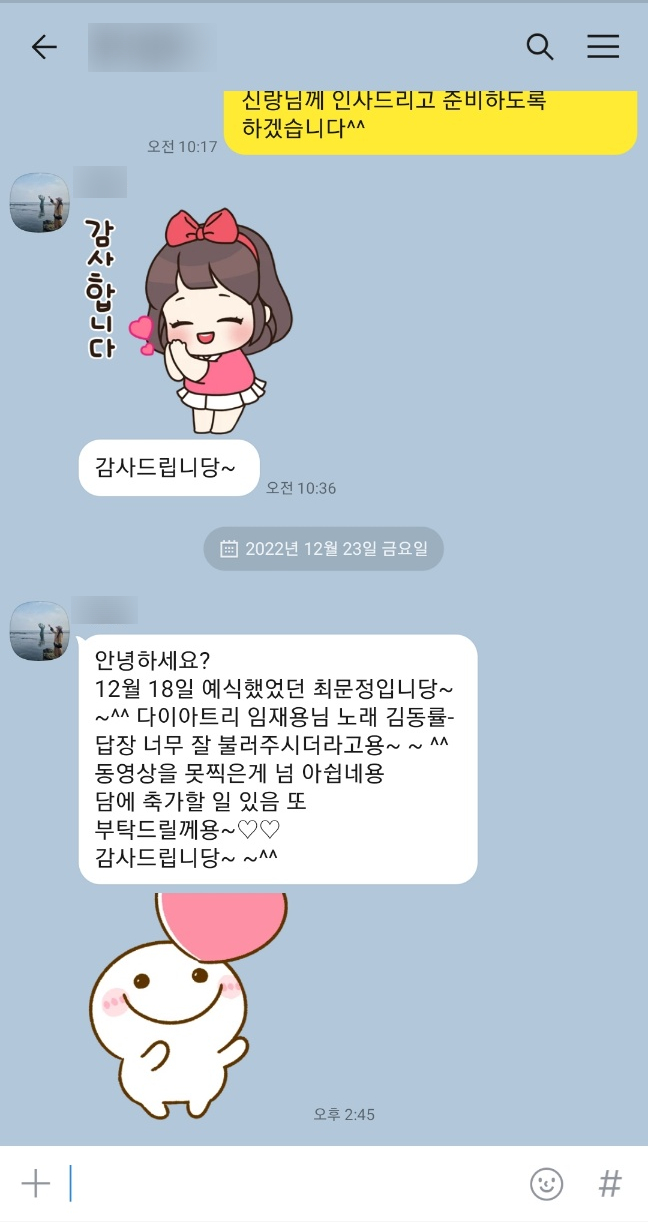
Task: View the profile photo beside the 안녕하세요 message
Action: 40,631
